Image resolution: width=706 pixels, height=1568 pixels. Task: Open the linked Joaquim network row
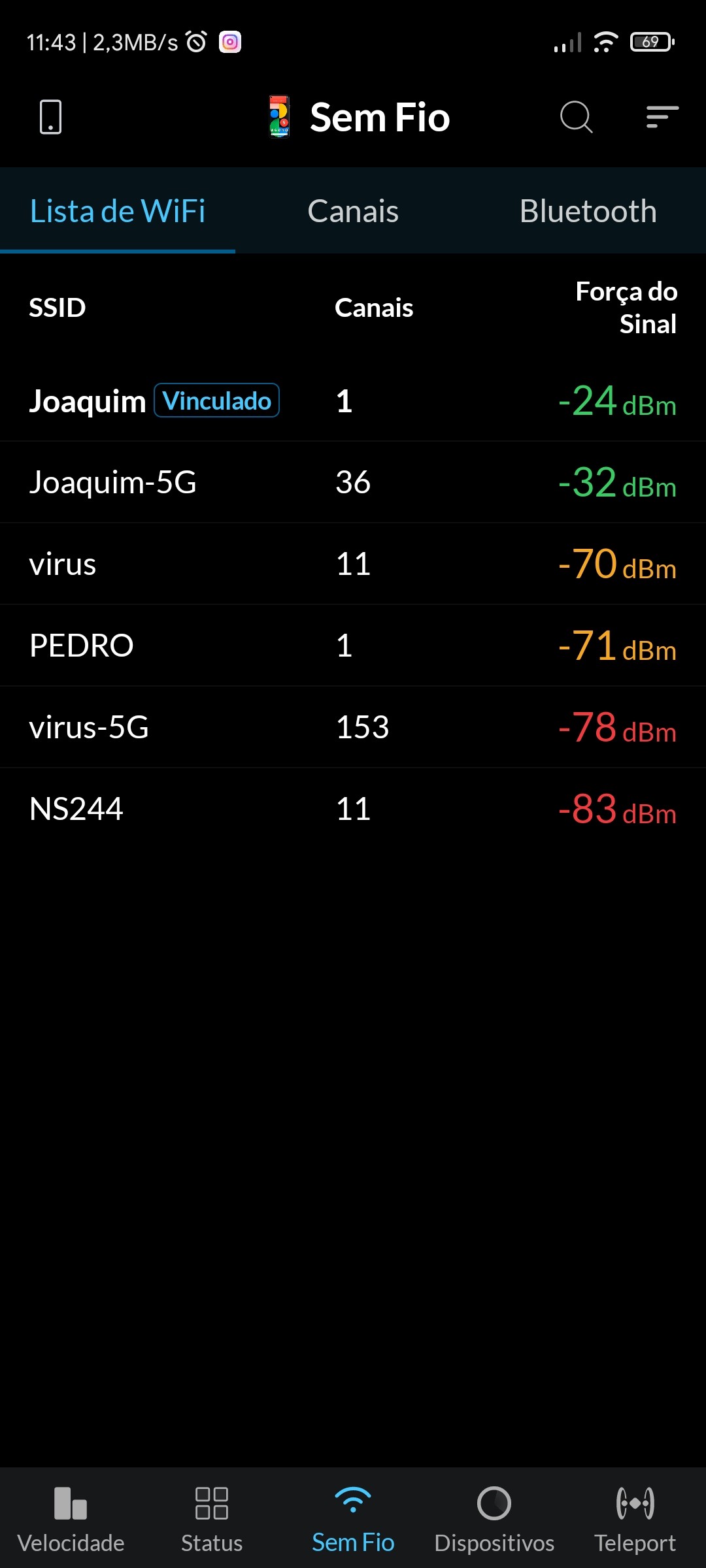click(x=353, y=400)
